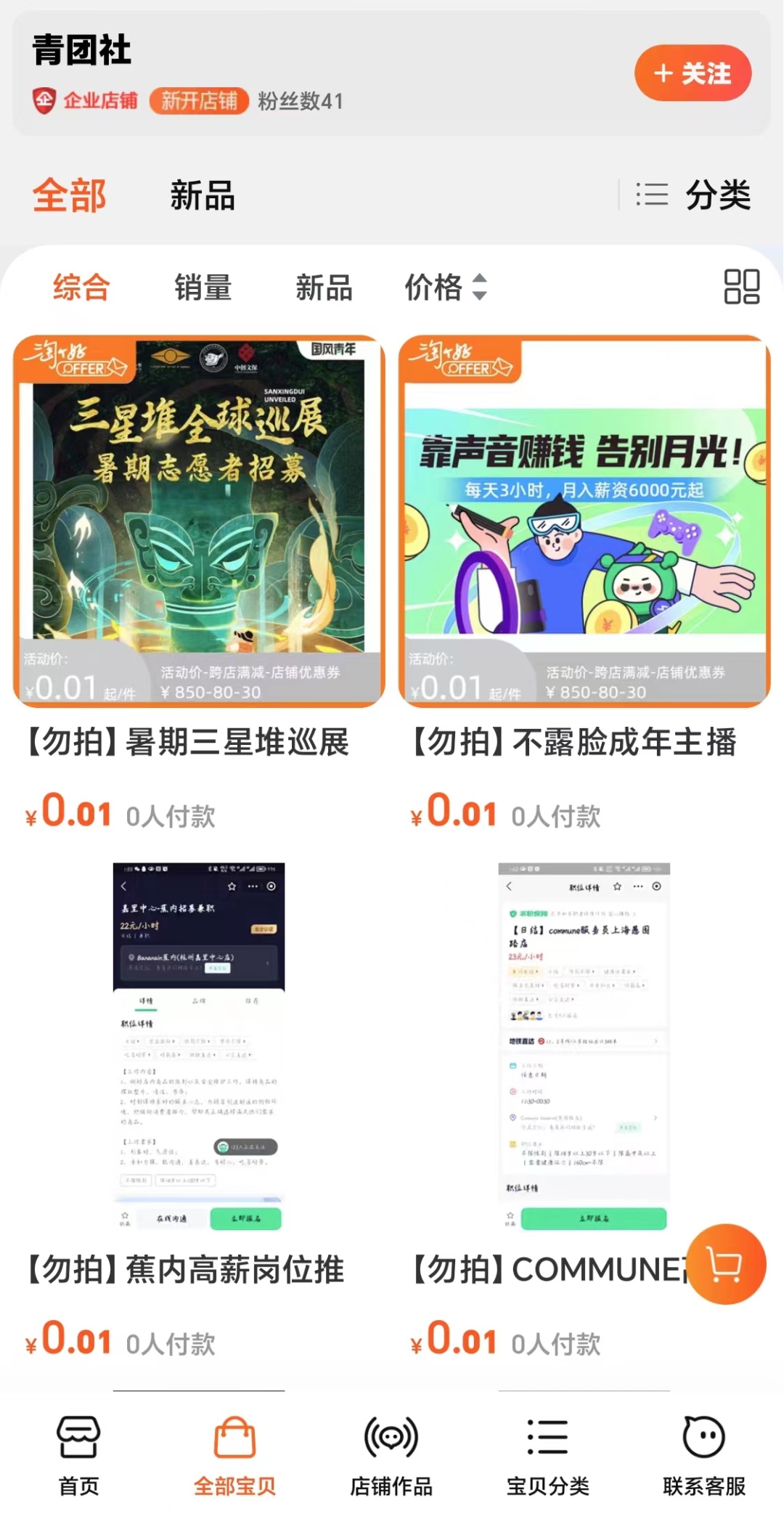Switch to the top 新品 tab beside 全部

203,195
